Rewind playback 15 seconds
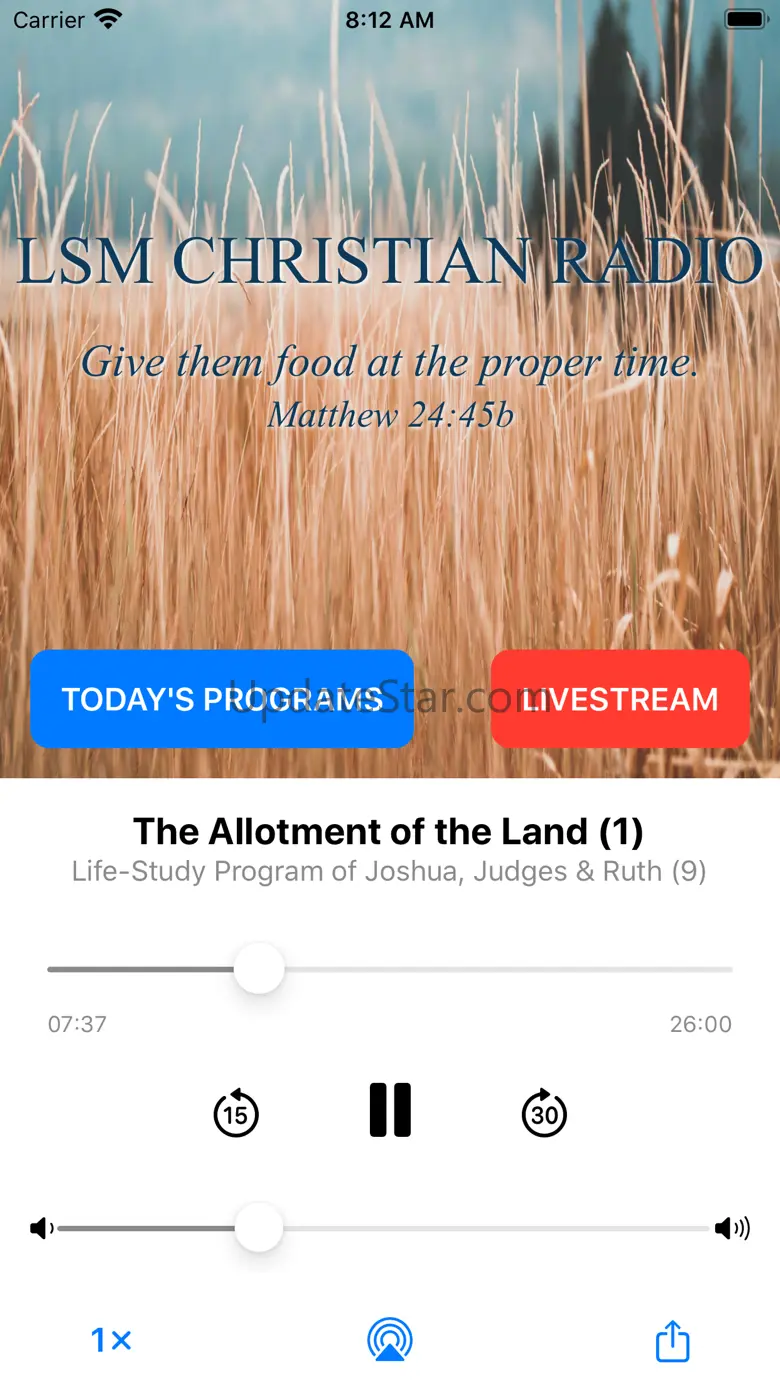 click(236, 1113)
